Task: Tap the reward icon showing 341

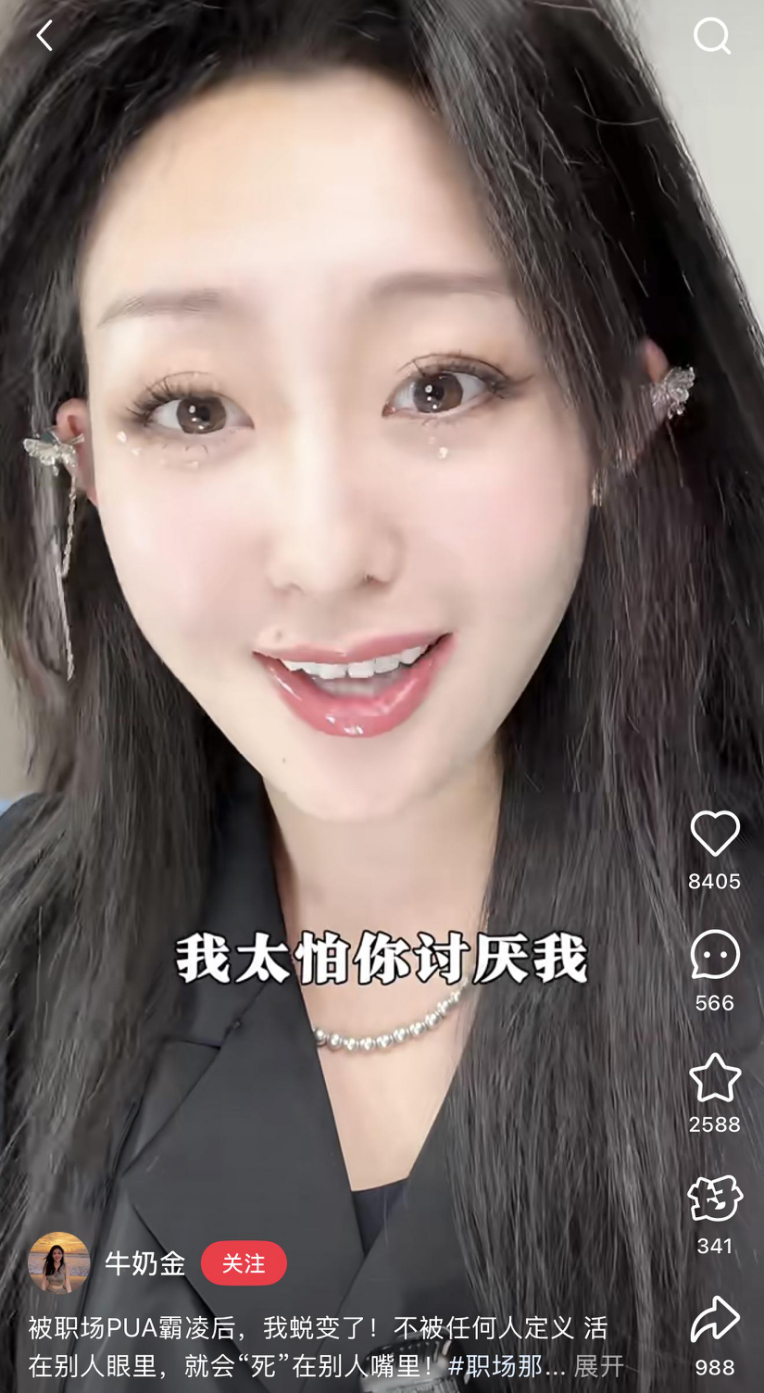Action: [715, 1198]
